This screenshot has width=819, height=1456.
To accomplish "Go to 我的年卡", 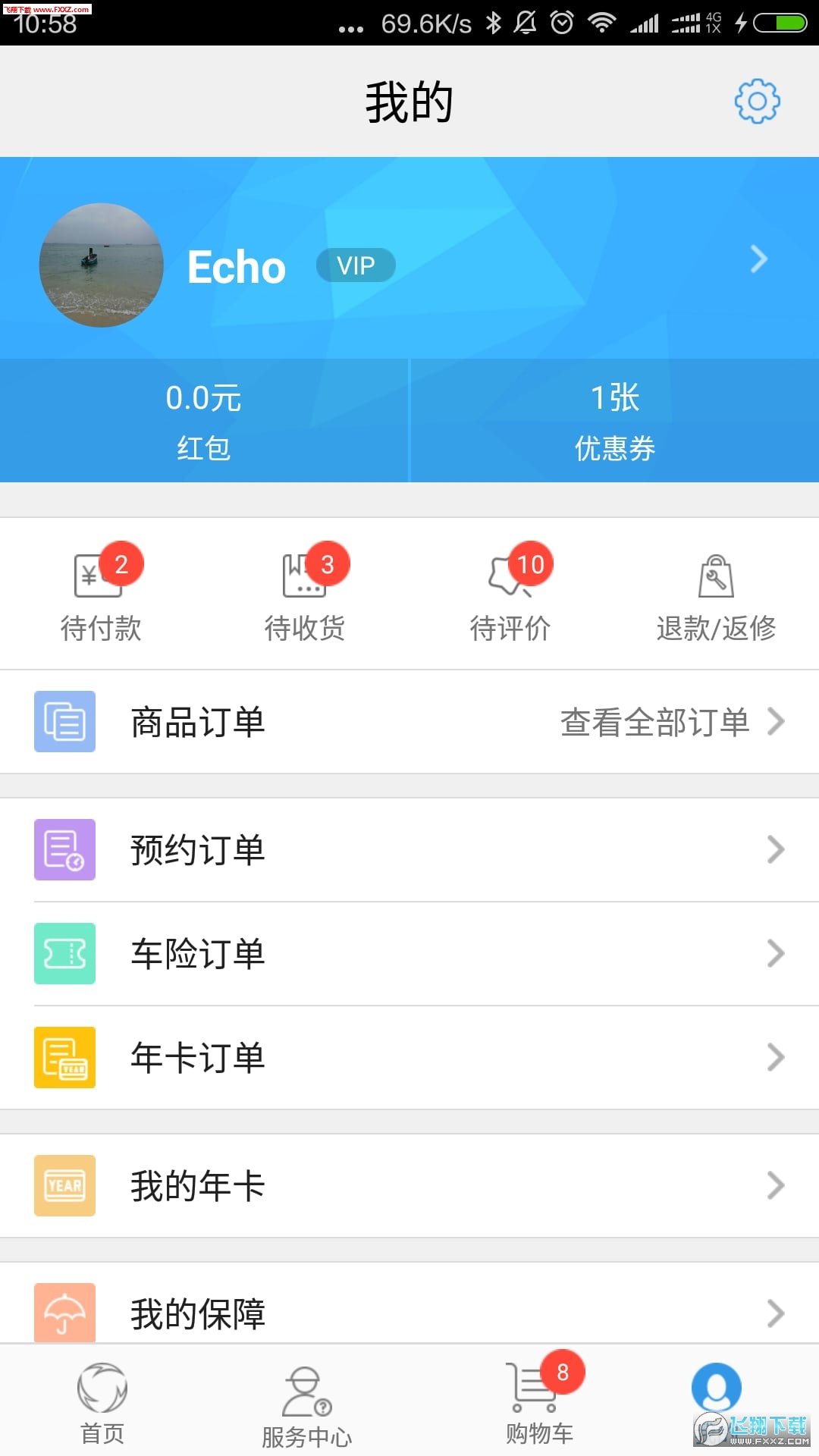I will point(409,1186).
